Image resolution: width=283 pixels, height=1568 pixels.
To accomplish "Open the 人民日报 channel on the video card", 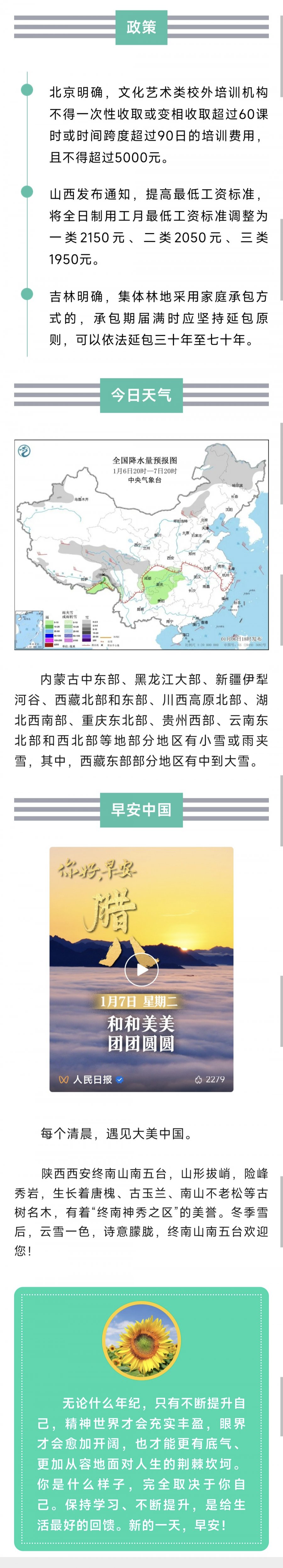I will click(92, 1079).
